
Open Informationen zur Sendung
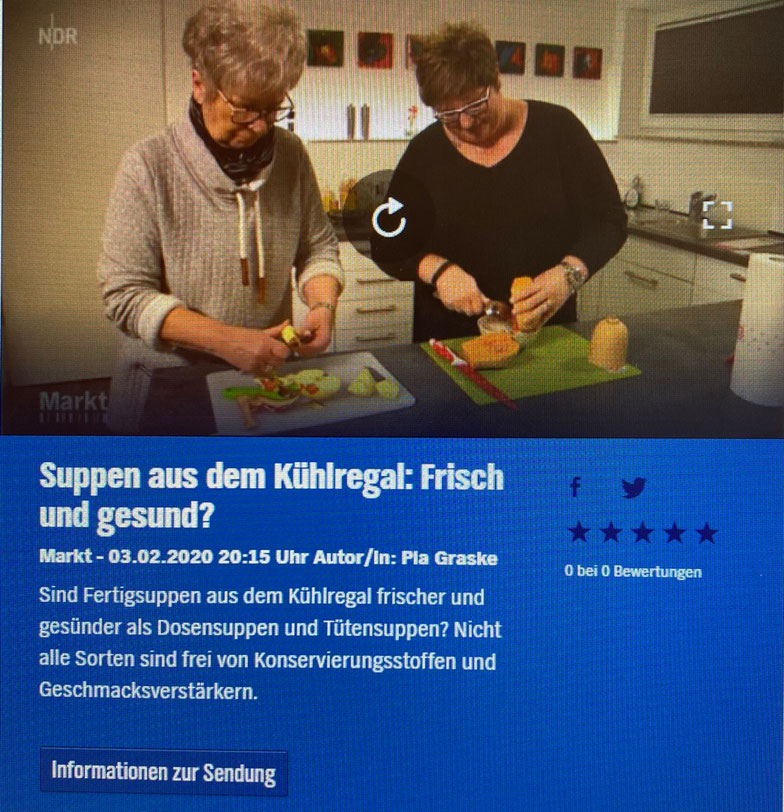pyautogui.click(x=164, y=772)
